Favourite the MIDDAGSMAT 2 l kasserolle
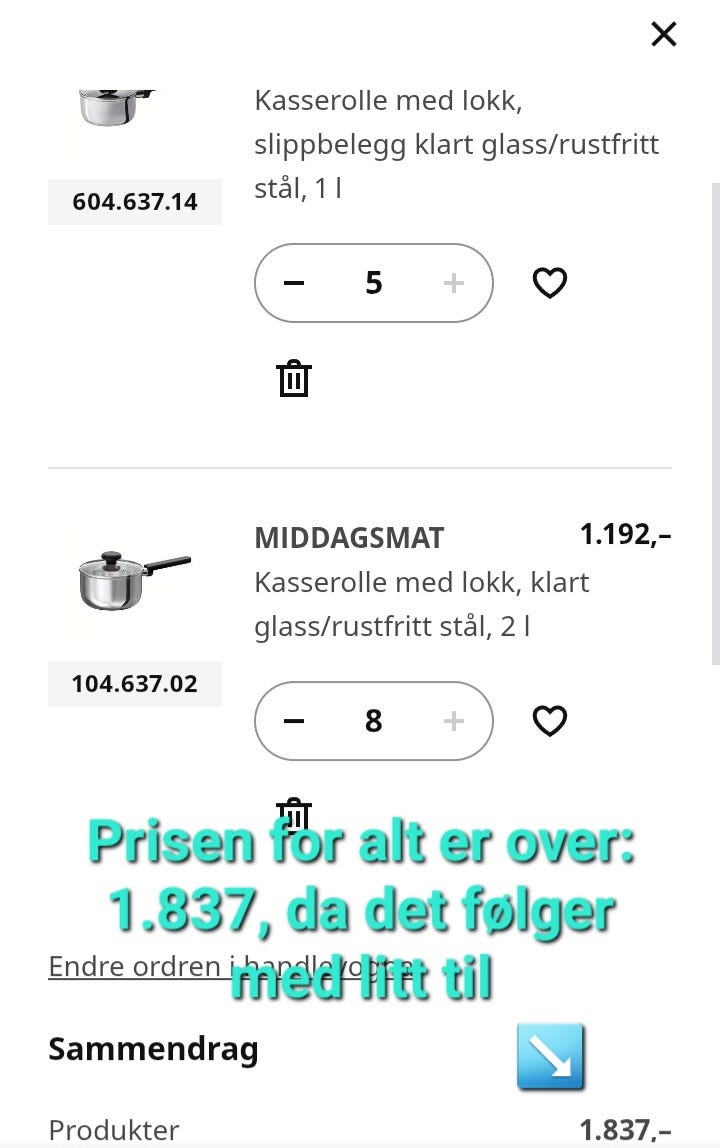 point(549,721)
